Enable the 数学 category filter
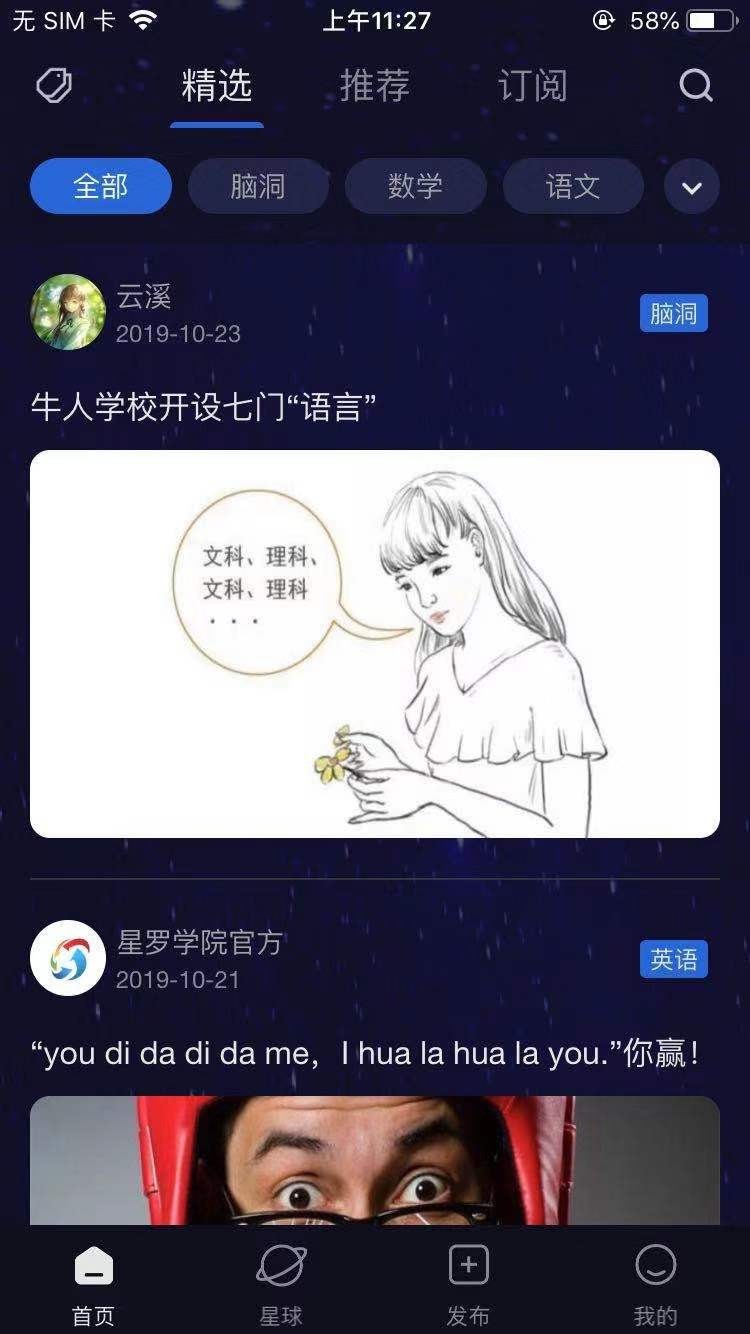Image resolution: width=750 pixels, height=1334 pixels. (x=416, y=186)
